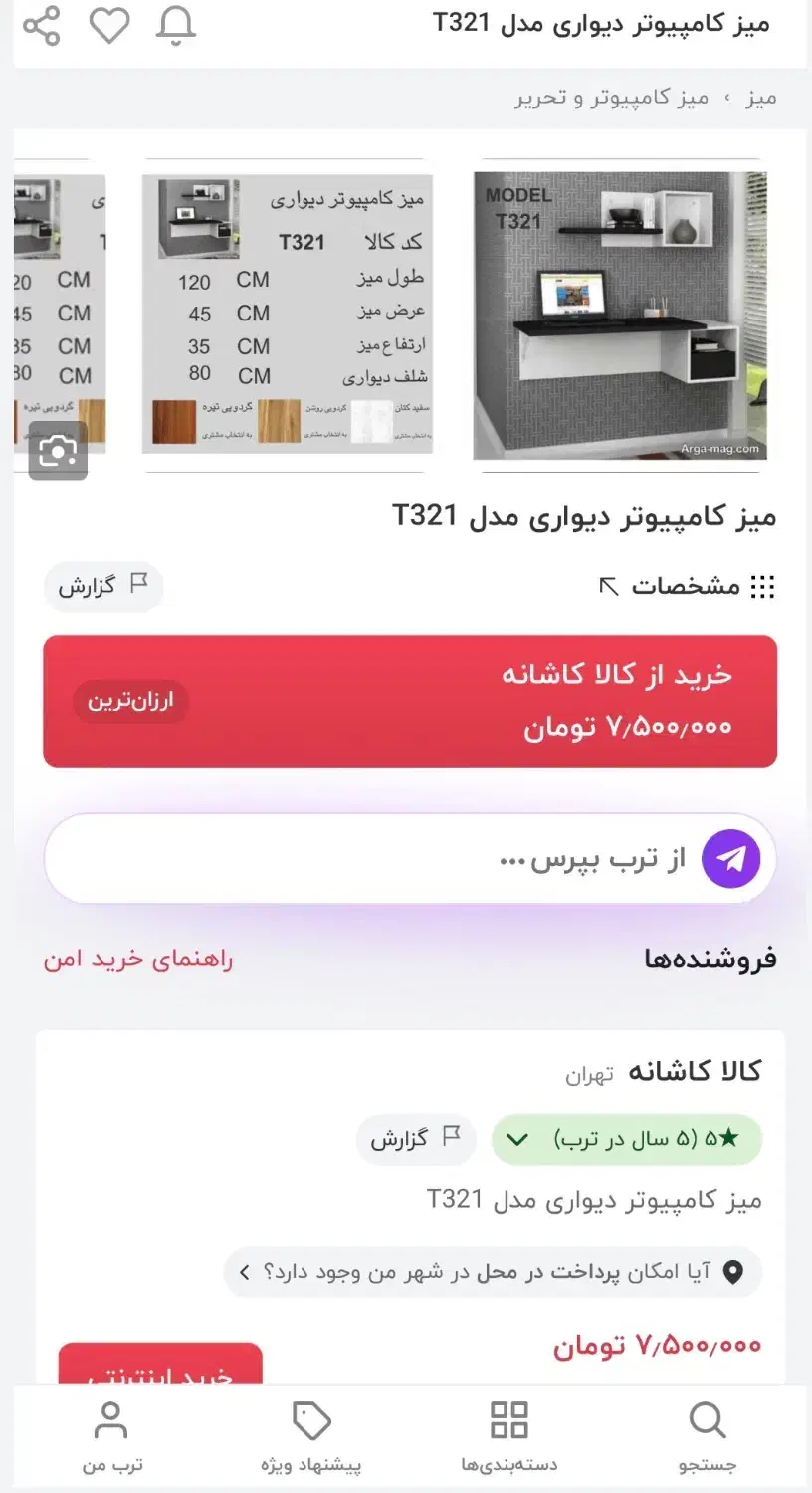Send question with the purple arrow button
The width and height of the screenshot is (812, 1493).
pos(731,858)
